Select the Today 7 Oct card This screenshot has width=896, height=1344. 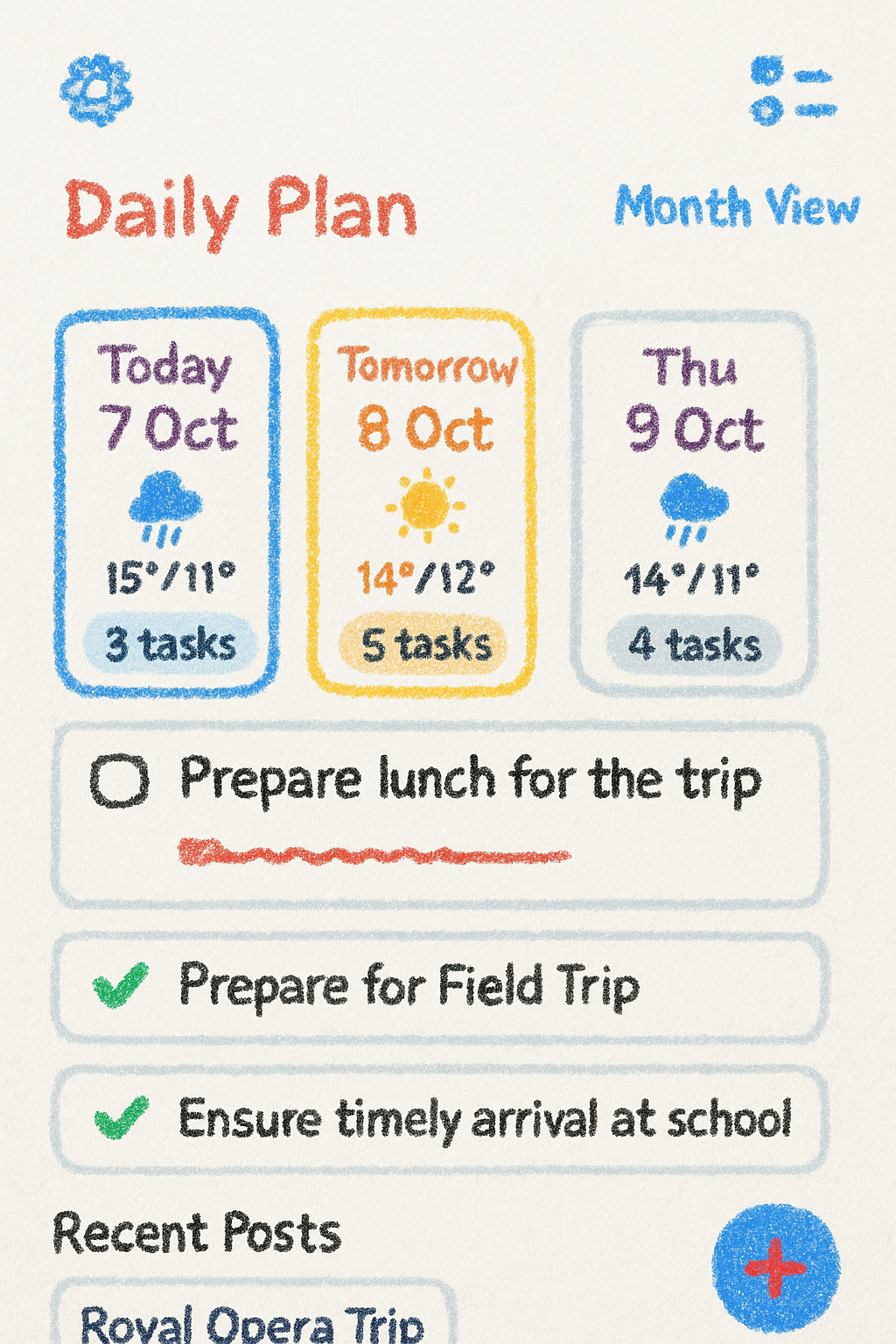[x=166, y=500]
